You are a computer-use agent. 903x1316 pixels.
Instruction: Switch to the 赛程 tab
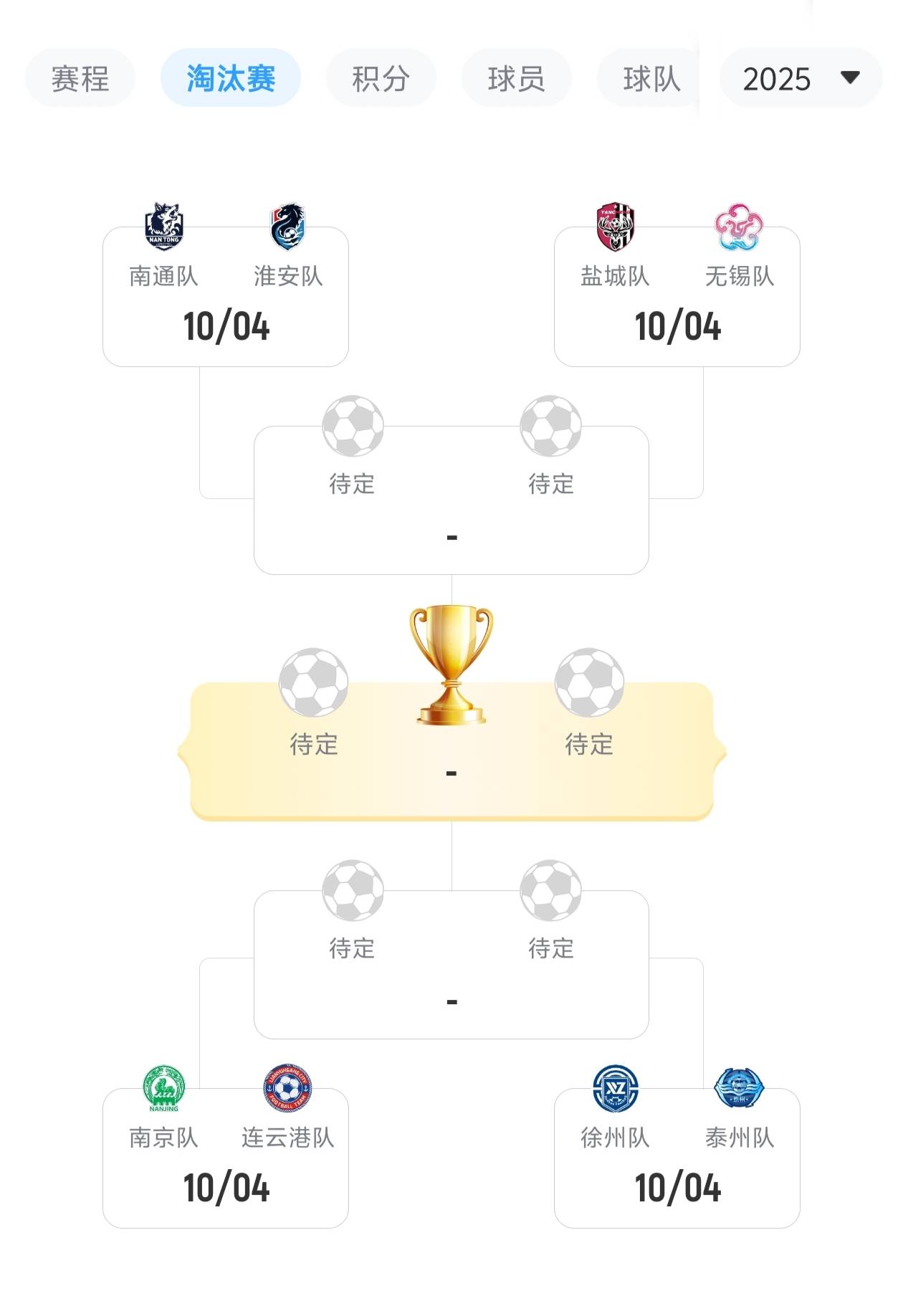(x=80, y=78)
